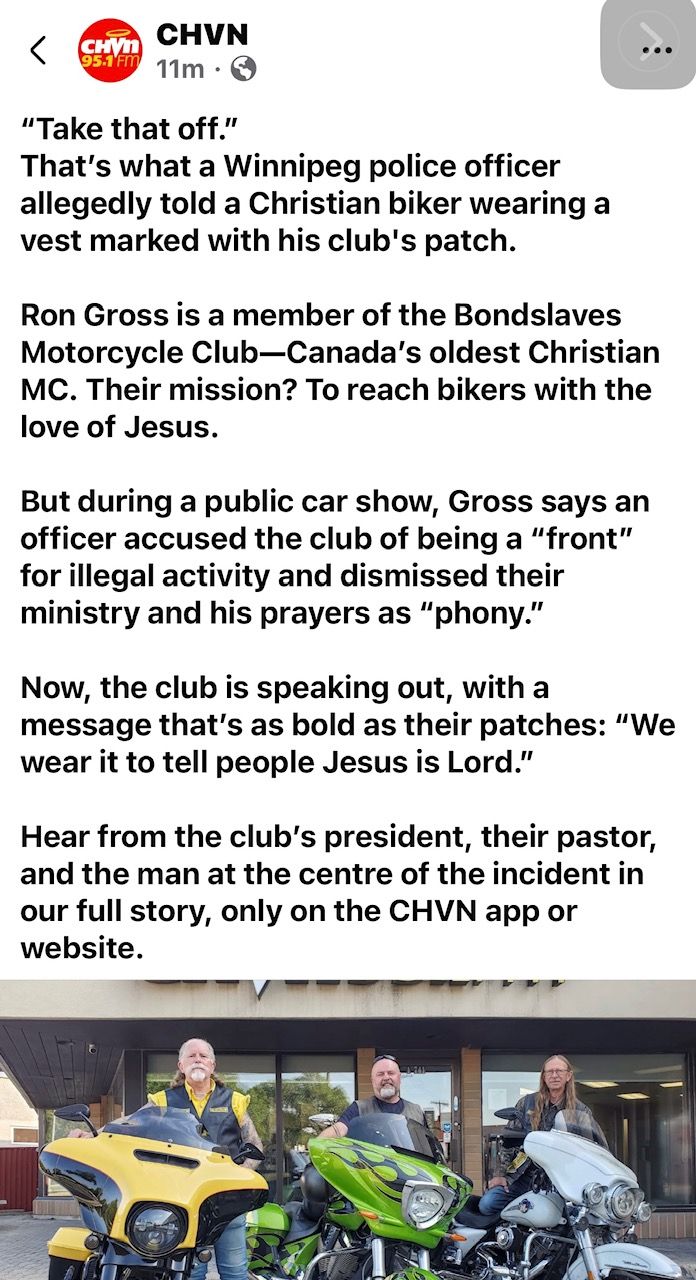Viewport: 696px width, 1280px height.
Task: Go back using the back arrow
Action: coord(38,50)
